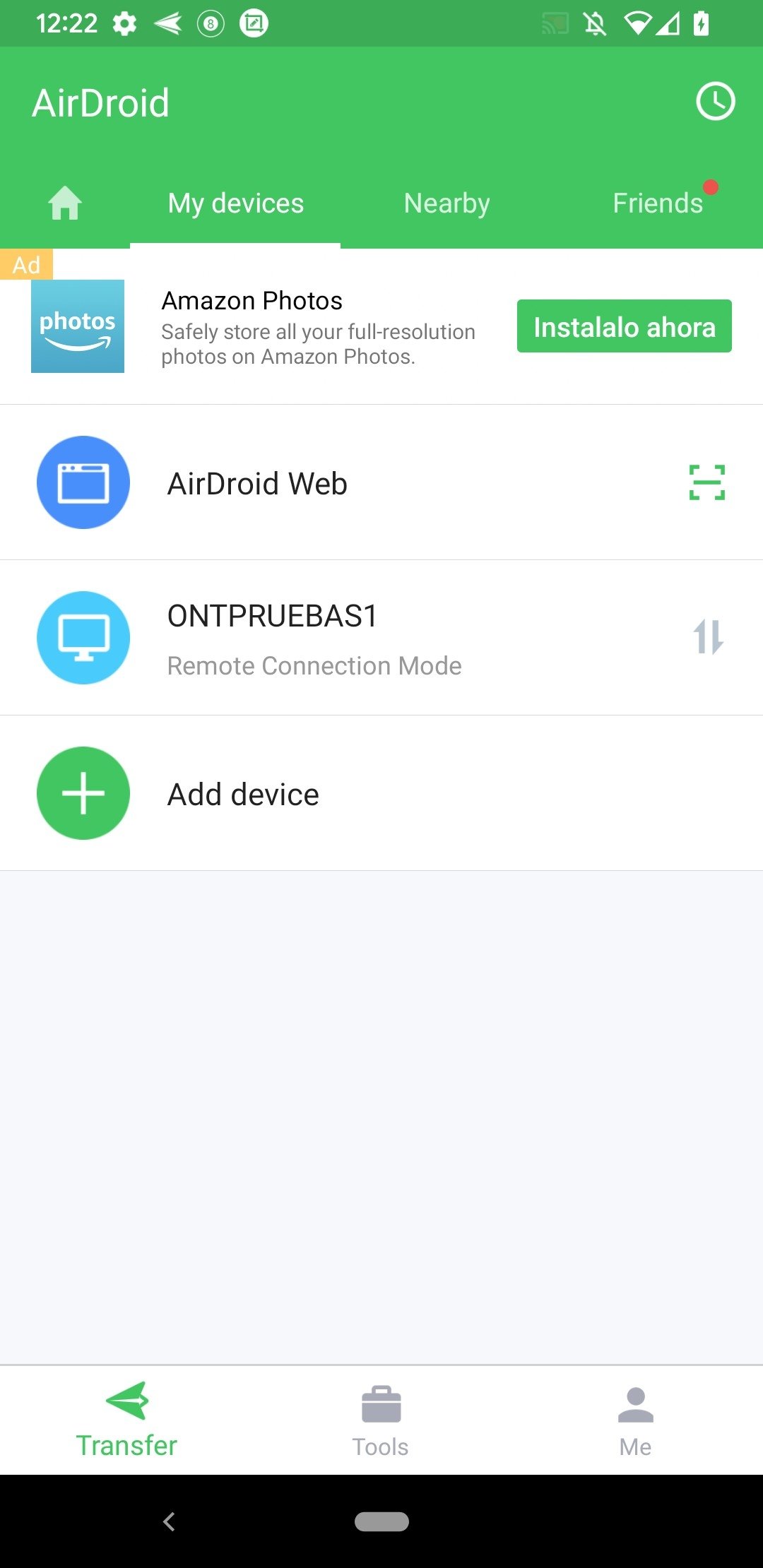Tap the Instalalo ahora button
Image resolution: width=763 pixels, height=1568 pixels.
click(x=624, y=326)
